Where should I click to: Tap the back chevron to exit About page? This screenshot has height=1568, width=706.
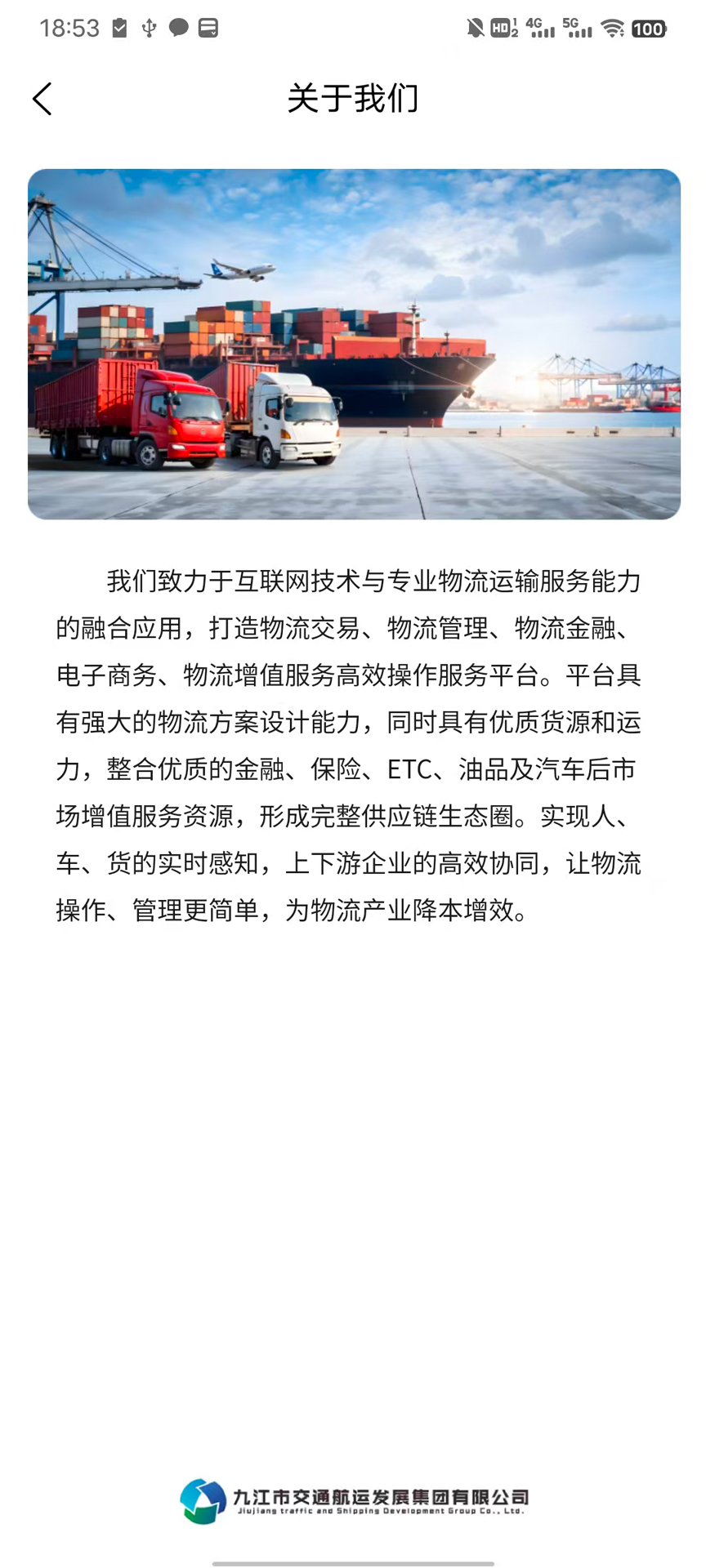(x=42, y=99)
